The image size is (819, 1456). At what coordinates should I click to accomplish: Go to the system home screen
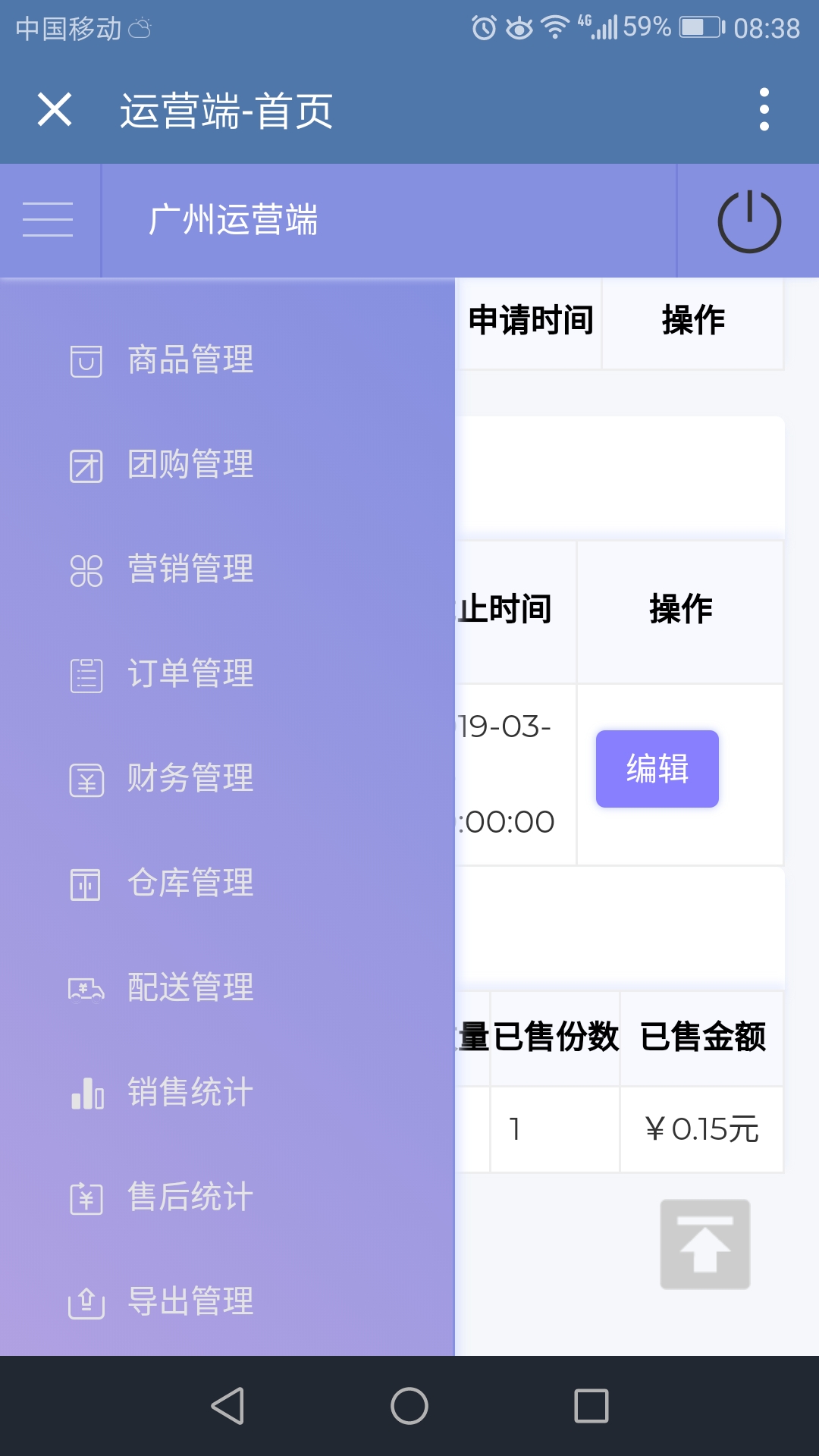coord(409,1406)
